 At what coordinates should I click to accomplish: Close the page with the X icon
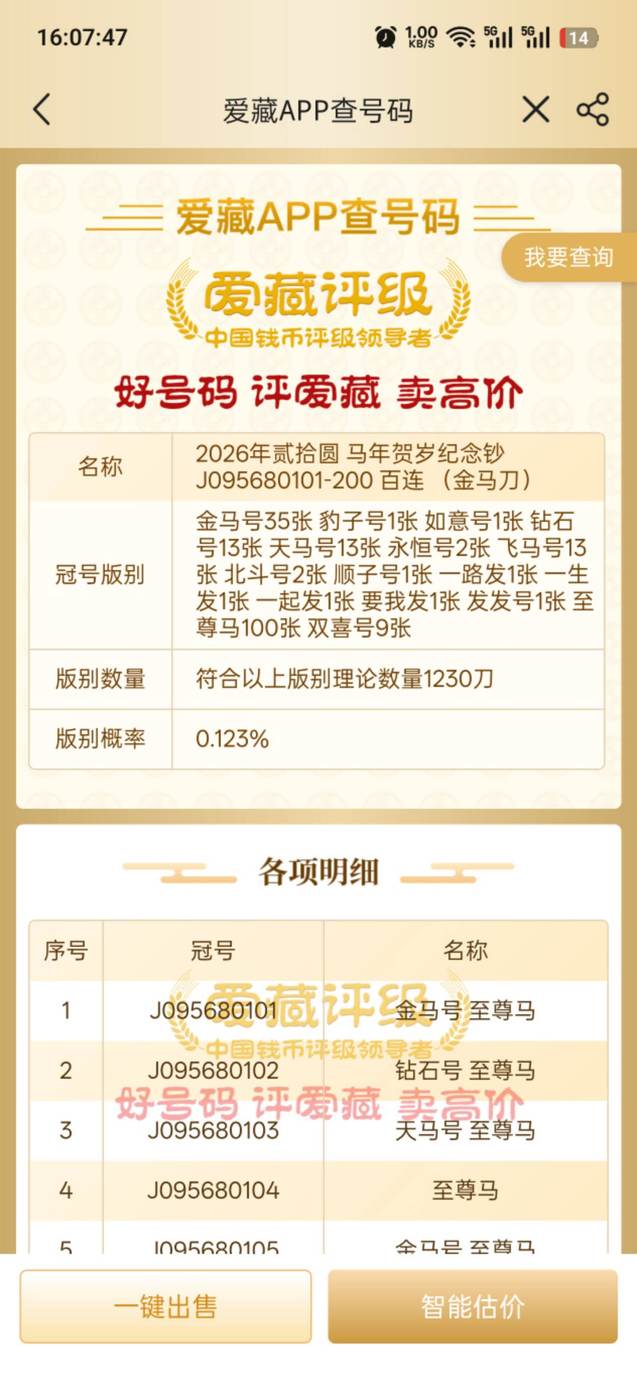(x=536, y=109)
